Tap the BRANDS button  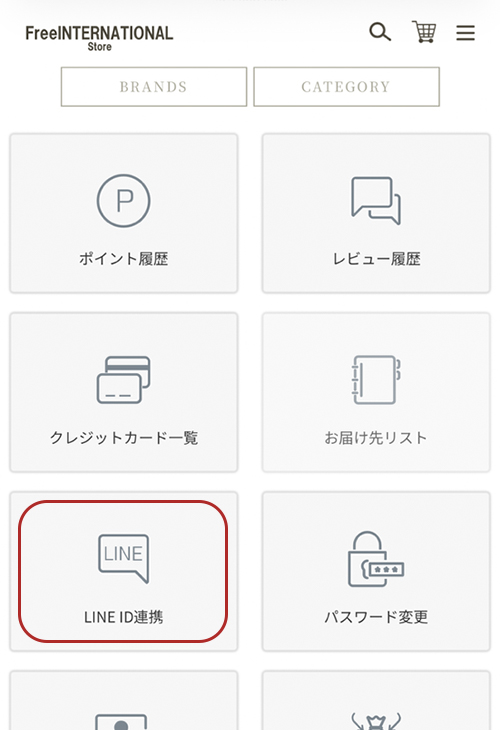[x=154, y=87]
